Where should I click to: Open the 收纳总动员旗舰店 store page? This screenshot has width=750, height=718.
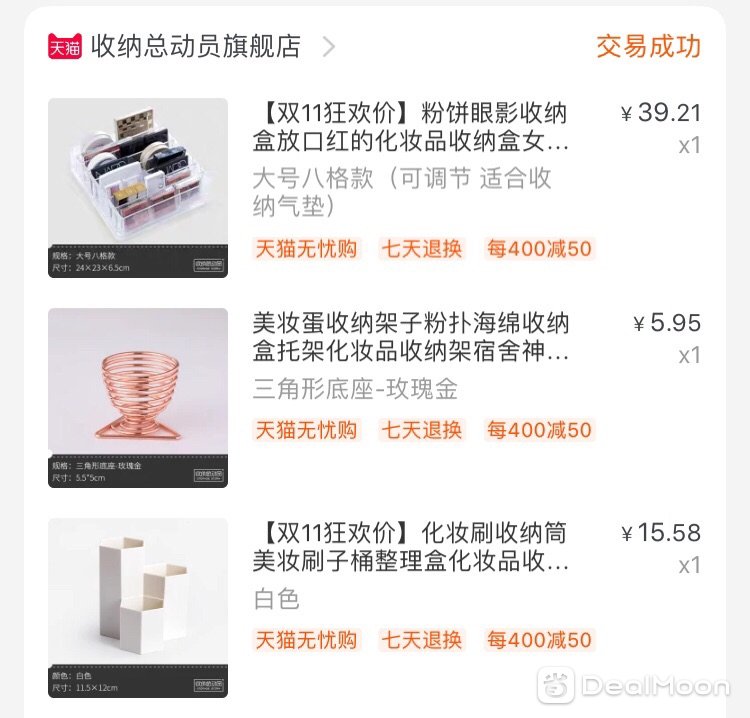pyautogui.click(x=196, y=46)
